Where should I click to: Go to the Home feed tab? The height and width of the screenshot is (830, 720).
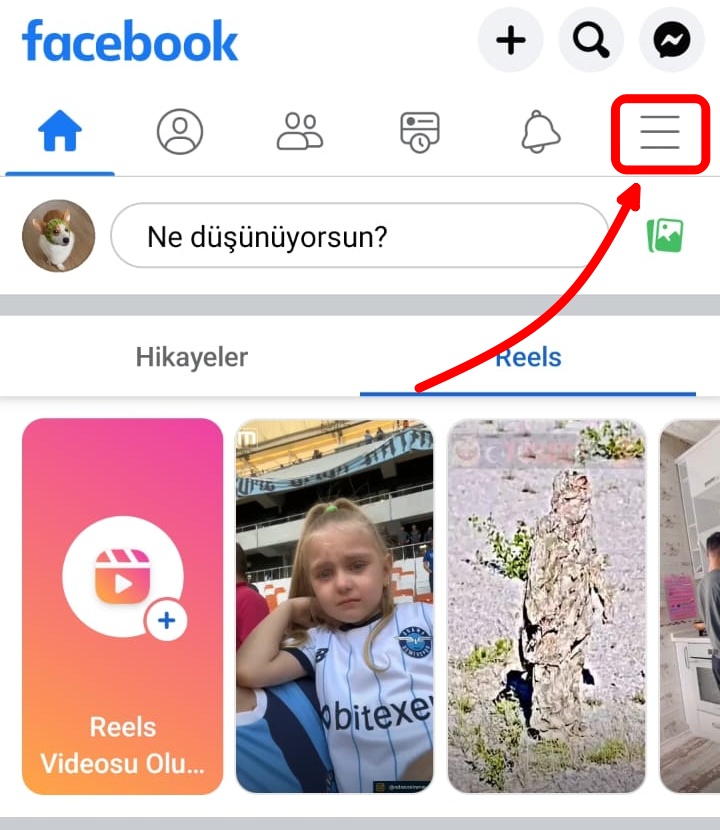point(60,132)
